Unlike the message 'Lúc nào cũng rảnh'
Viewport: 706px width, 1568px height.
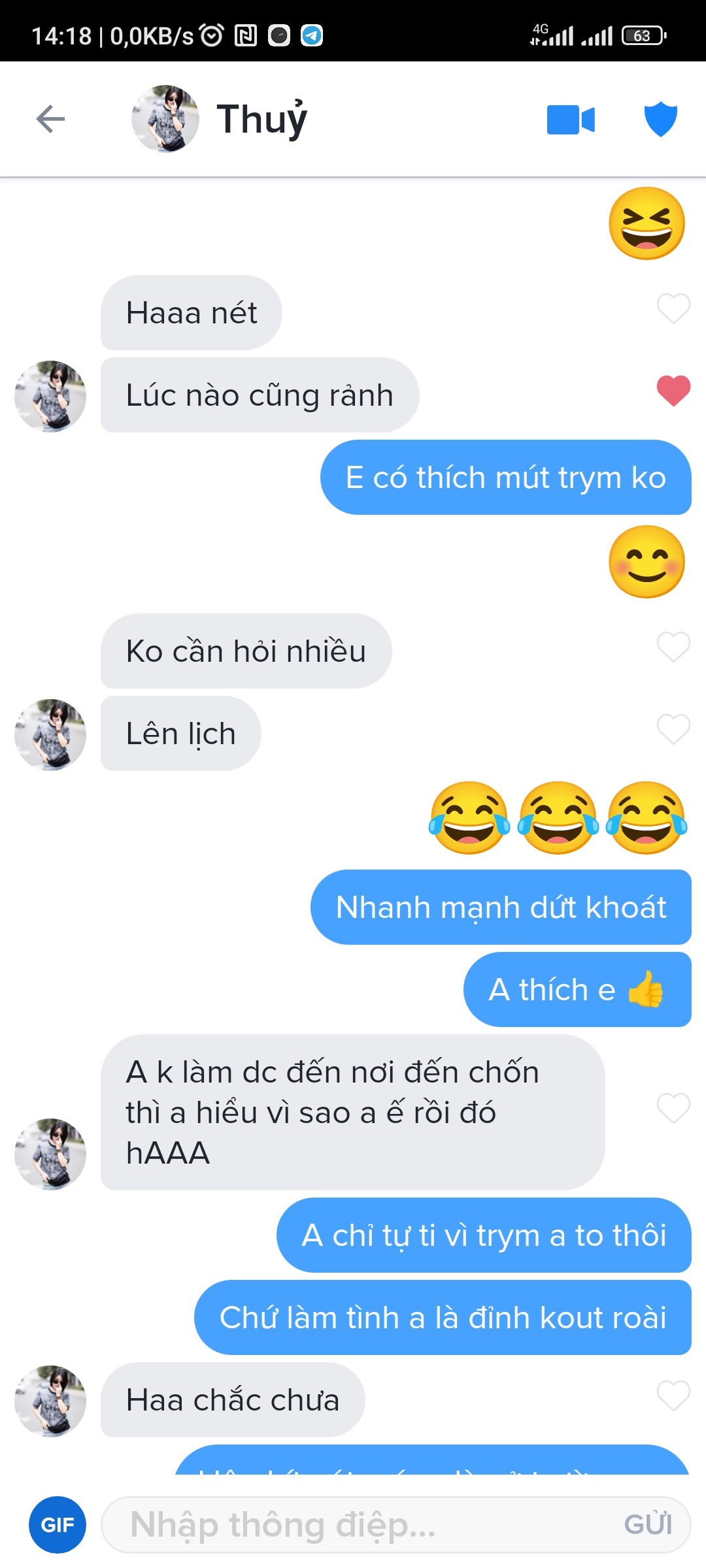673,391
